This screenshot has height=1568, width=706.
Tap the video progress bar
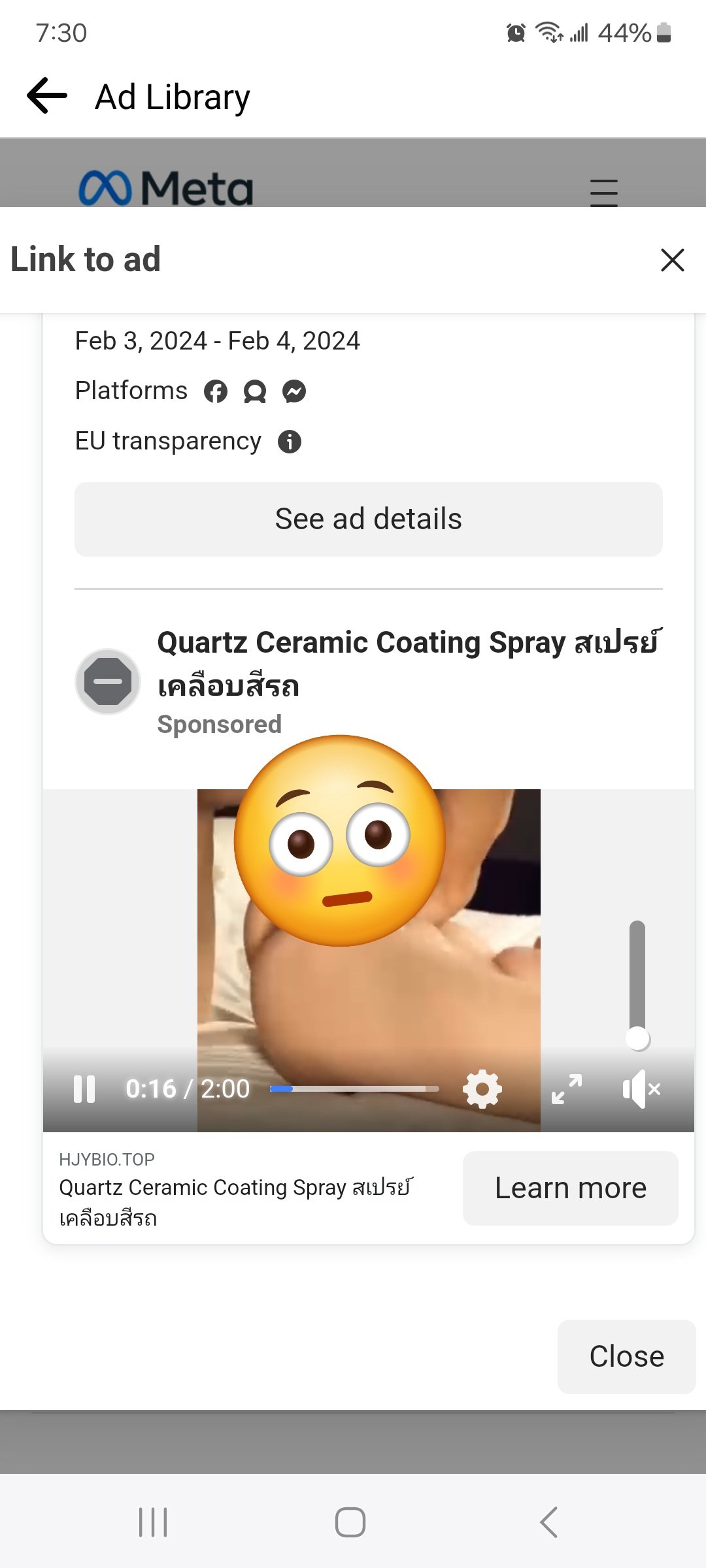(x=354, y=1089)
